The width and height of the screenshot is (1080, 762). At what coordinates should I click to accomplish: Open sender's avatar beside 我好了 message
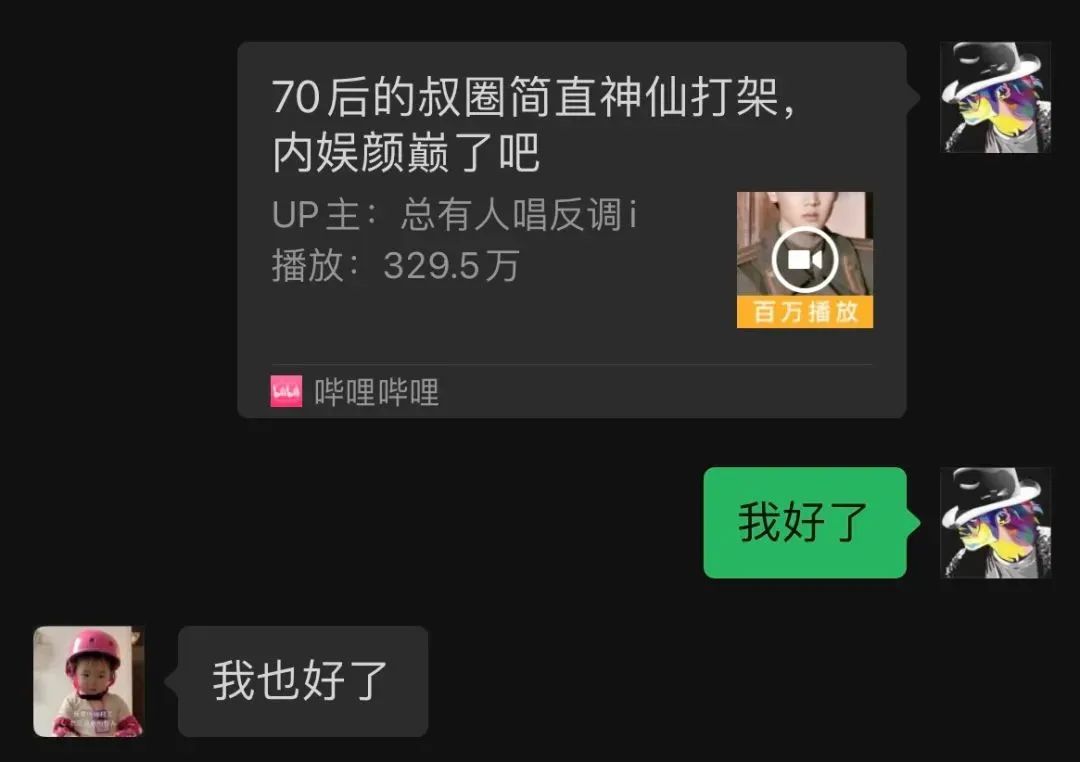tap(995, 523)
